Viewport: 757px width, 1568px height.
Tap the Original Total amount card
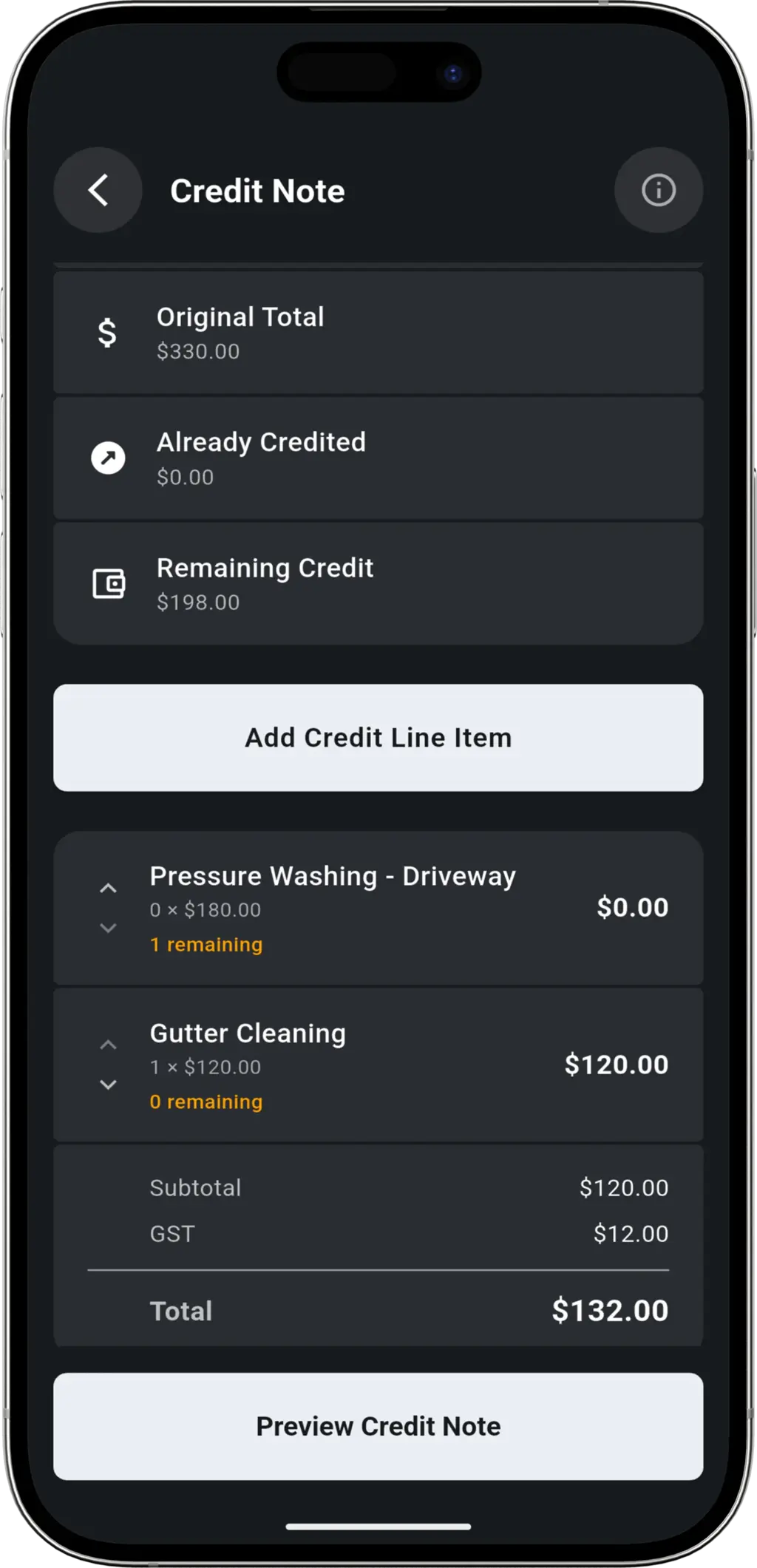pyautogui.click(x=378, y=332)
